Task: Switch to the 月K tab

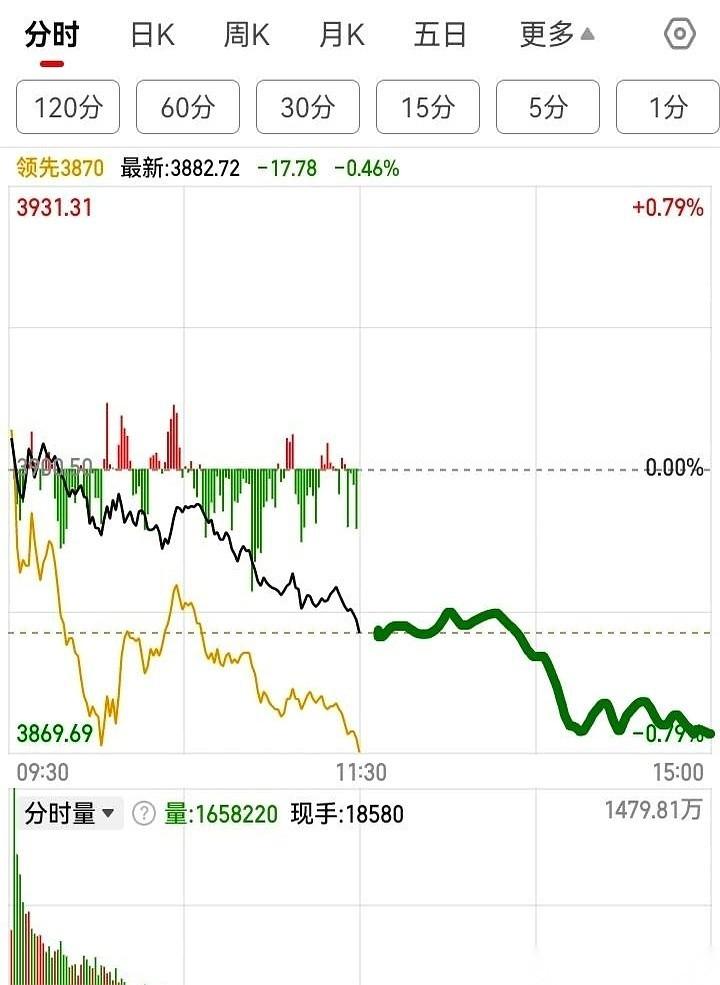Action: coord(342,33)
